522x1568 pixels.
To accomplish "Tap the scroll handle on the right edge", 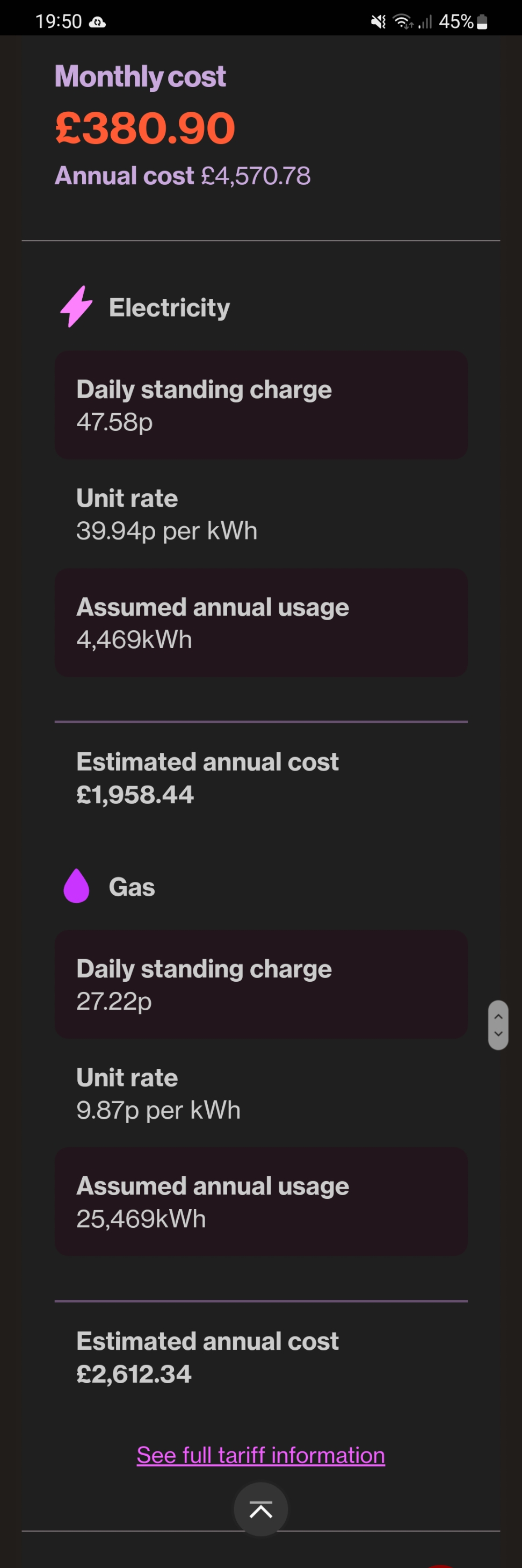I will point(498,1025).
